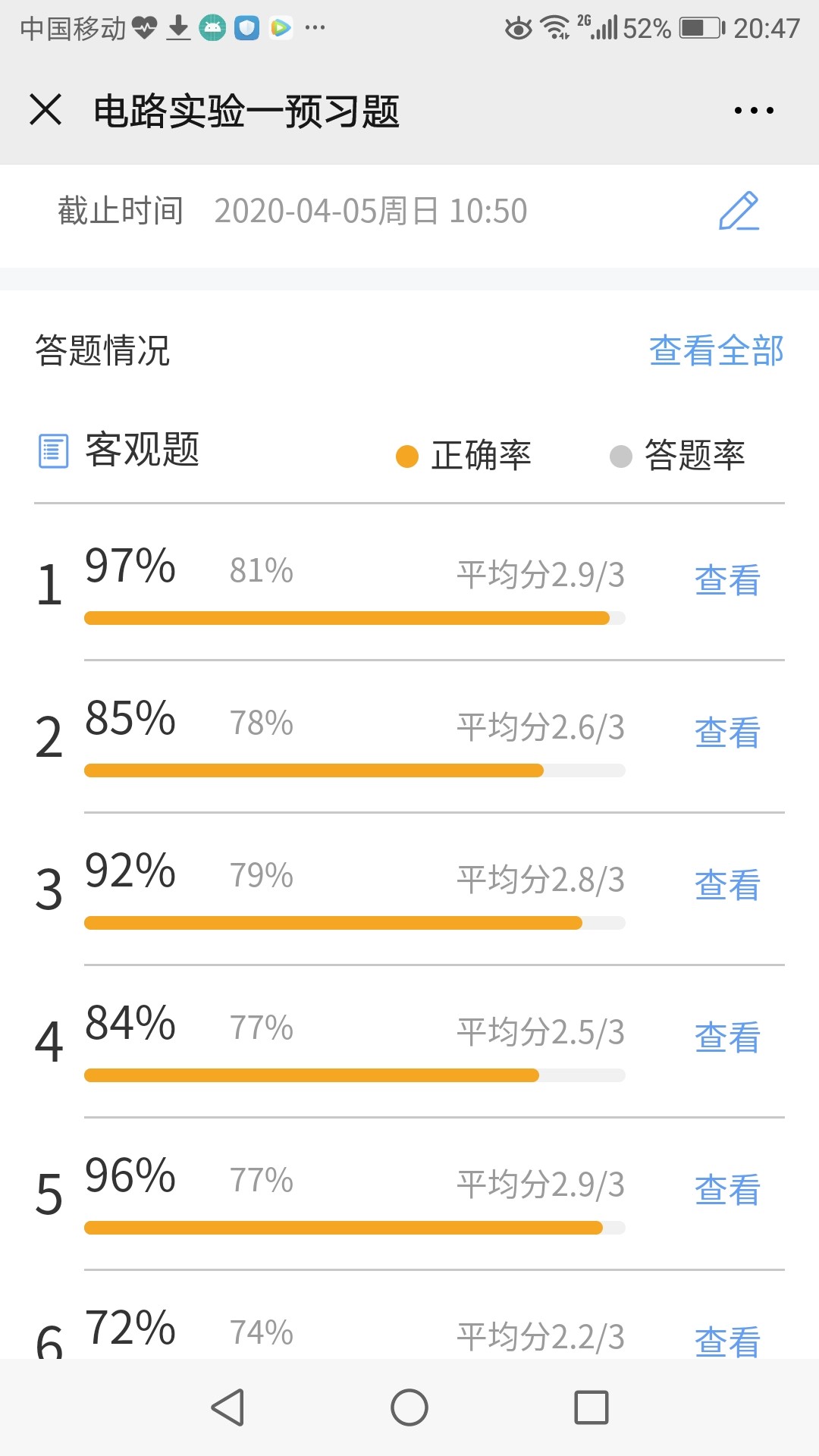Image resolution: width=819 pixels, height=1456 pixels.
Task: Go back using the system back button
Action: (x=227, y=1407)
